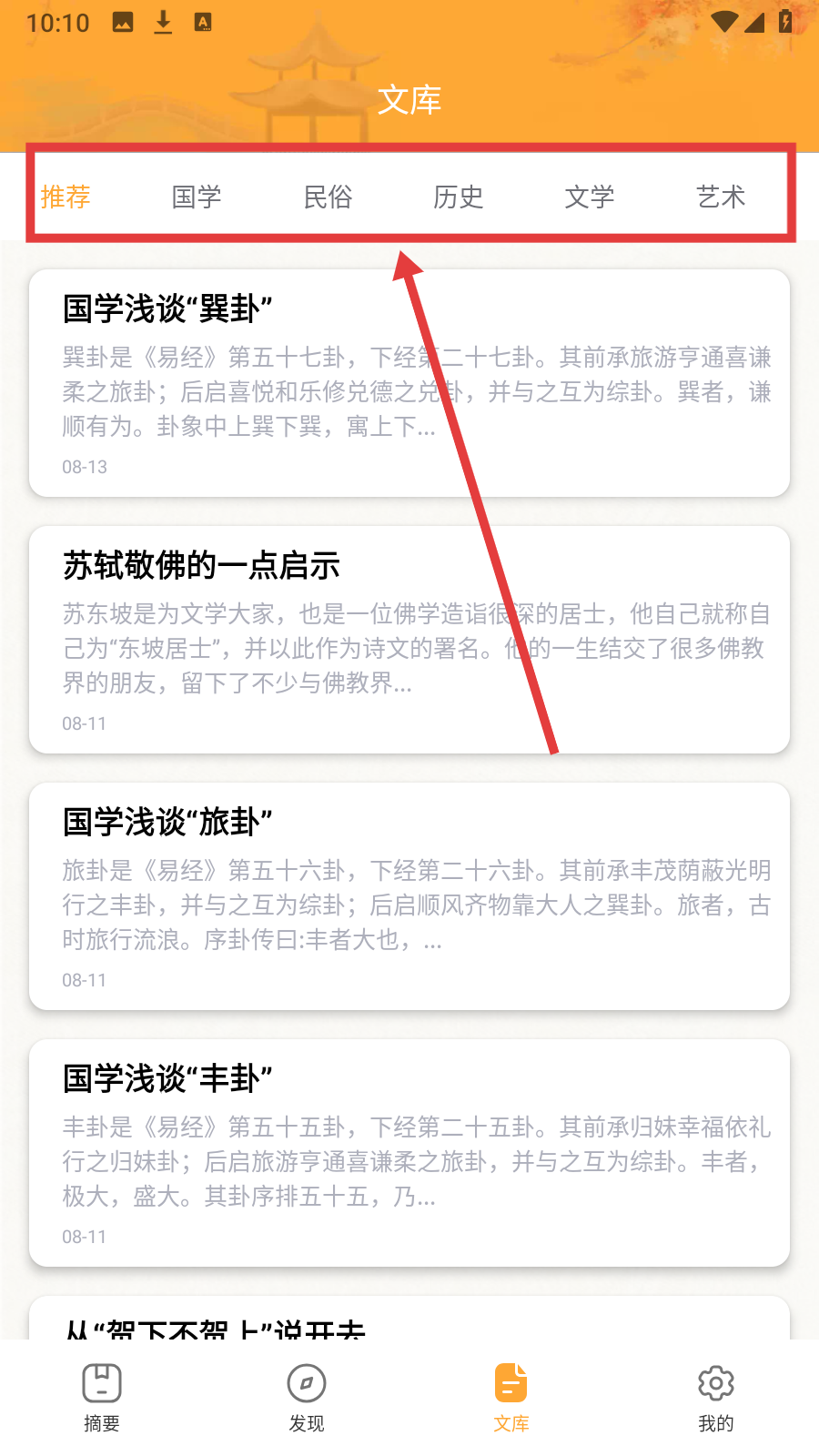Open article 国学浅谈“巽卦”
Image resolution: width=819 pixels, height=1456 pixels.
click(409, 382)
